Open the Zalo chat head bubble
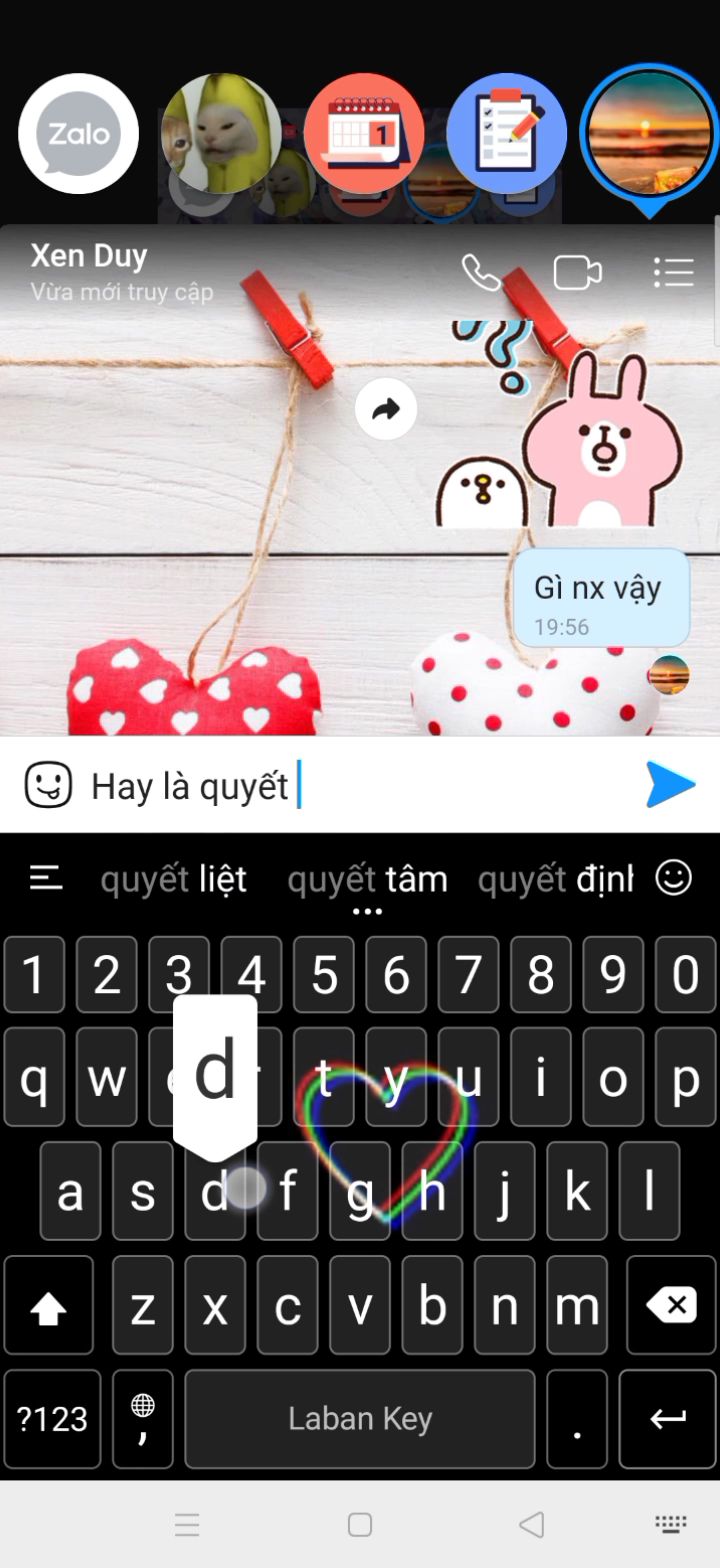 (79, 134)
